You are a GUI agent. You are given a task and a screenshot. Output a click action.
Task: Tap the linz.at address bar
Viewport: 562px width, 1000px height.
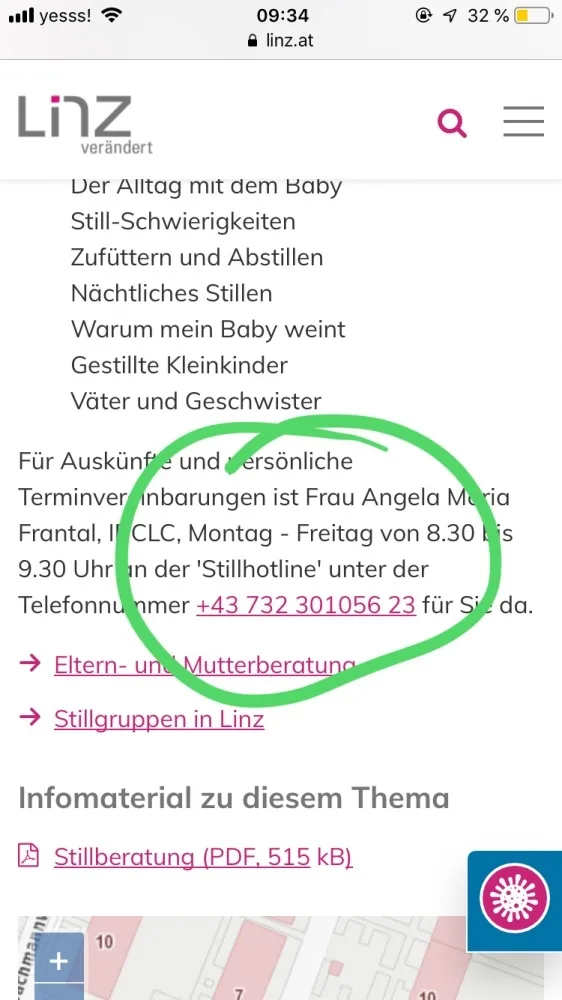click(281, 41)
